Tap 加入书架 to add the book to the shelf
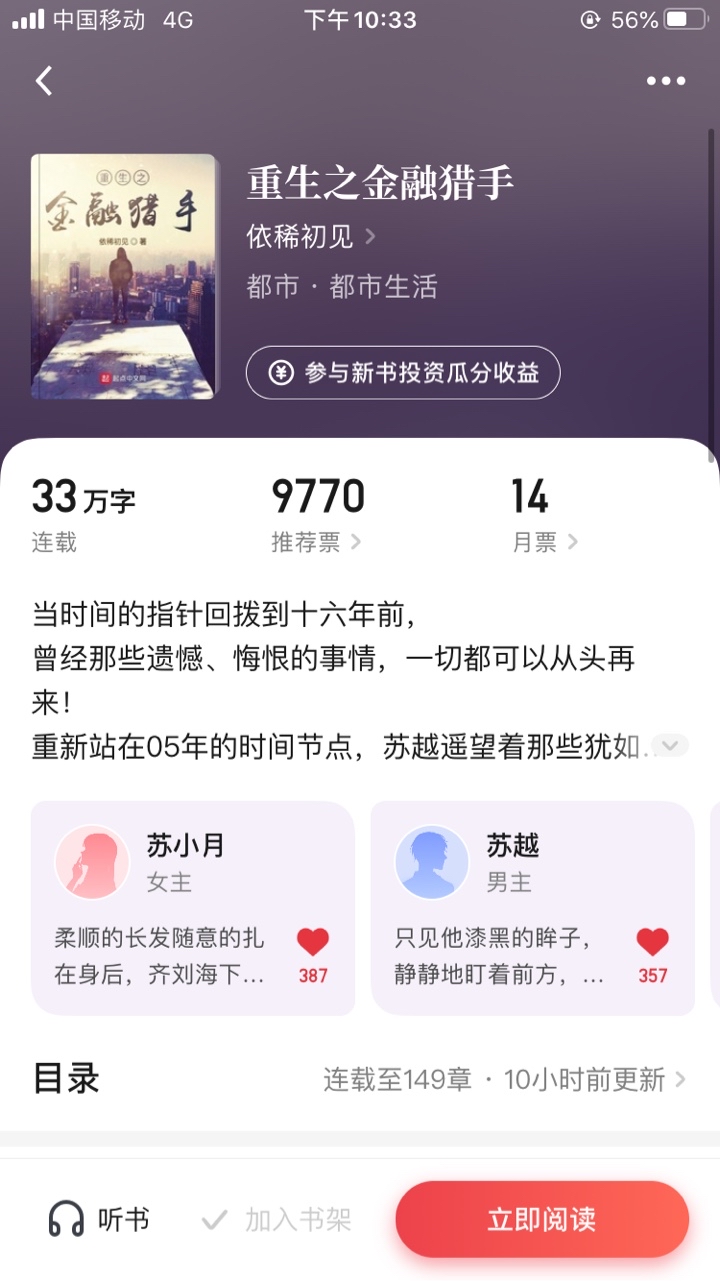This screenshot has height=1281, width=720. coord(277,1220)
